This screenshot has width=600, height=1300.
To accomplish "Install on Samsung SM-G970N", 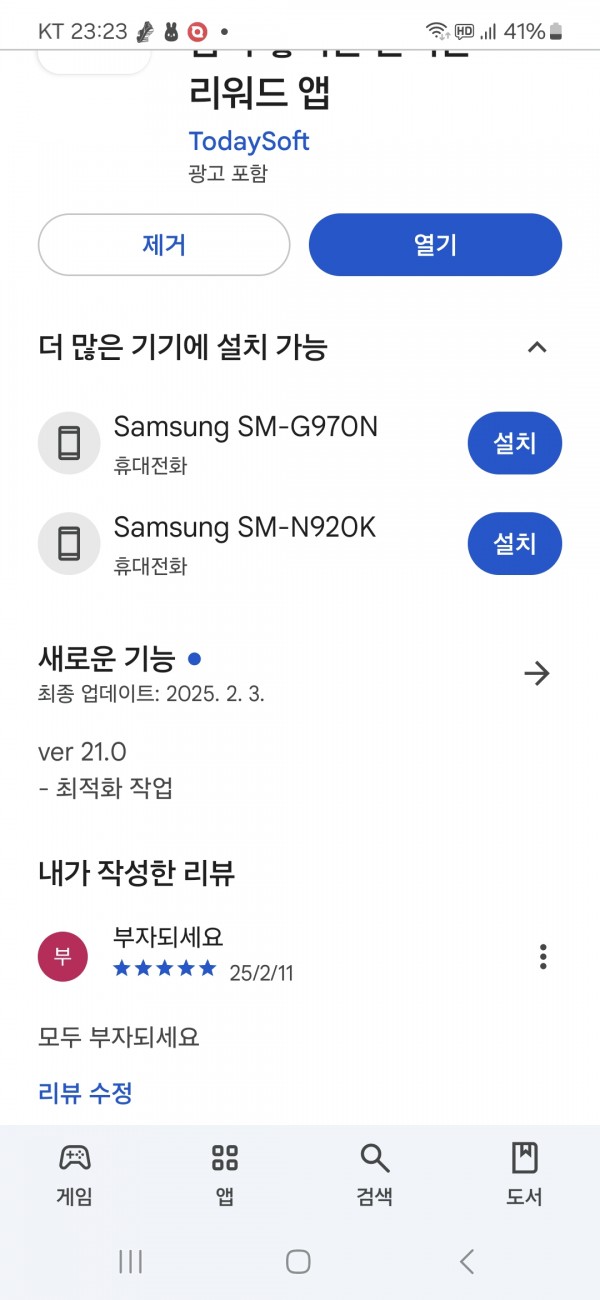I will click(x=514, y=443).
